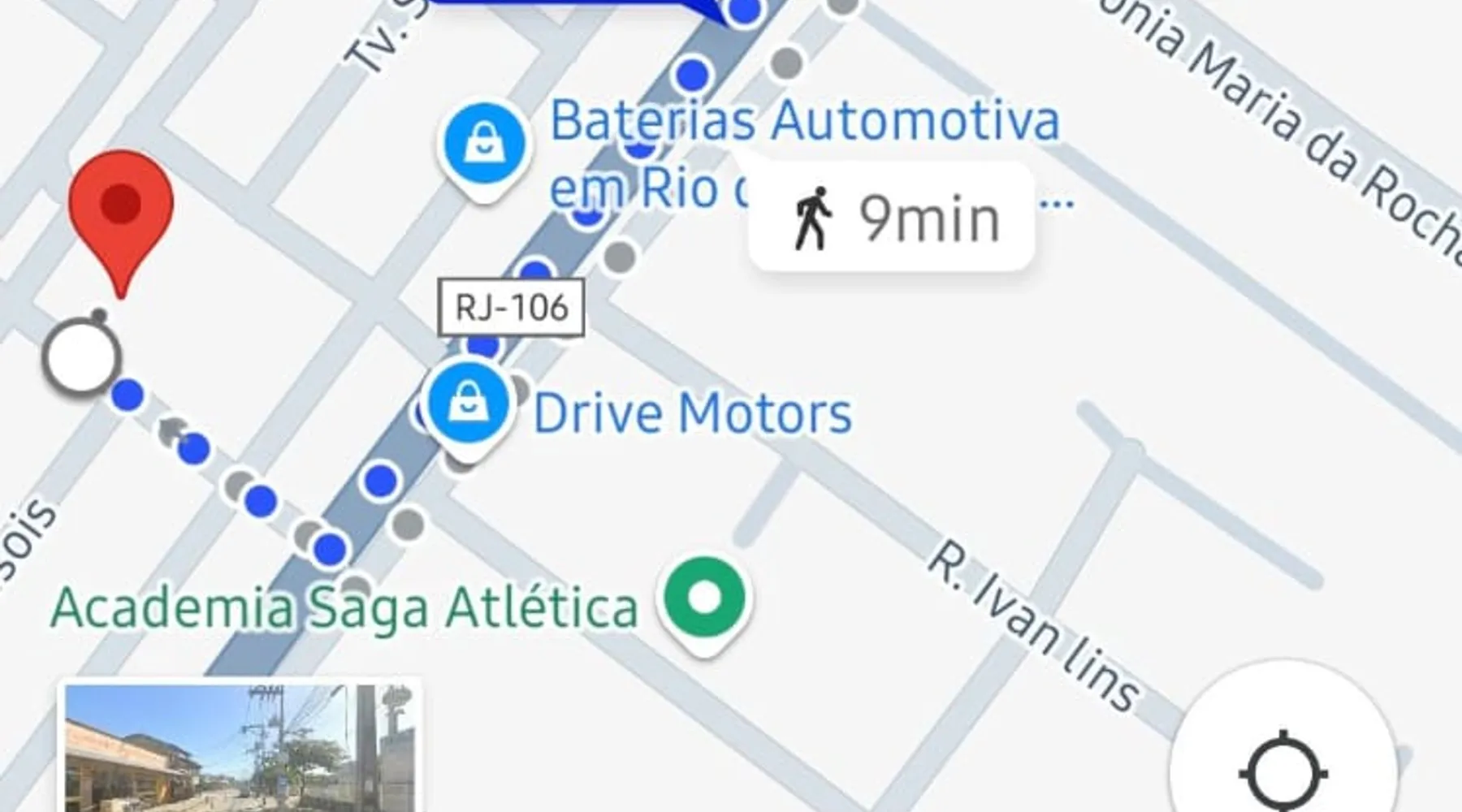Open the Street View photo preview
Screen dimensions: 1462x812
click(240, 747)
